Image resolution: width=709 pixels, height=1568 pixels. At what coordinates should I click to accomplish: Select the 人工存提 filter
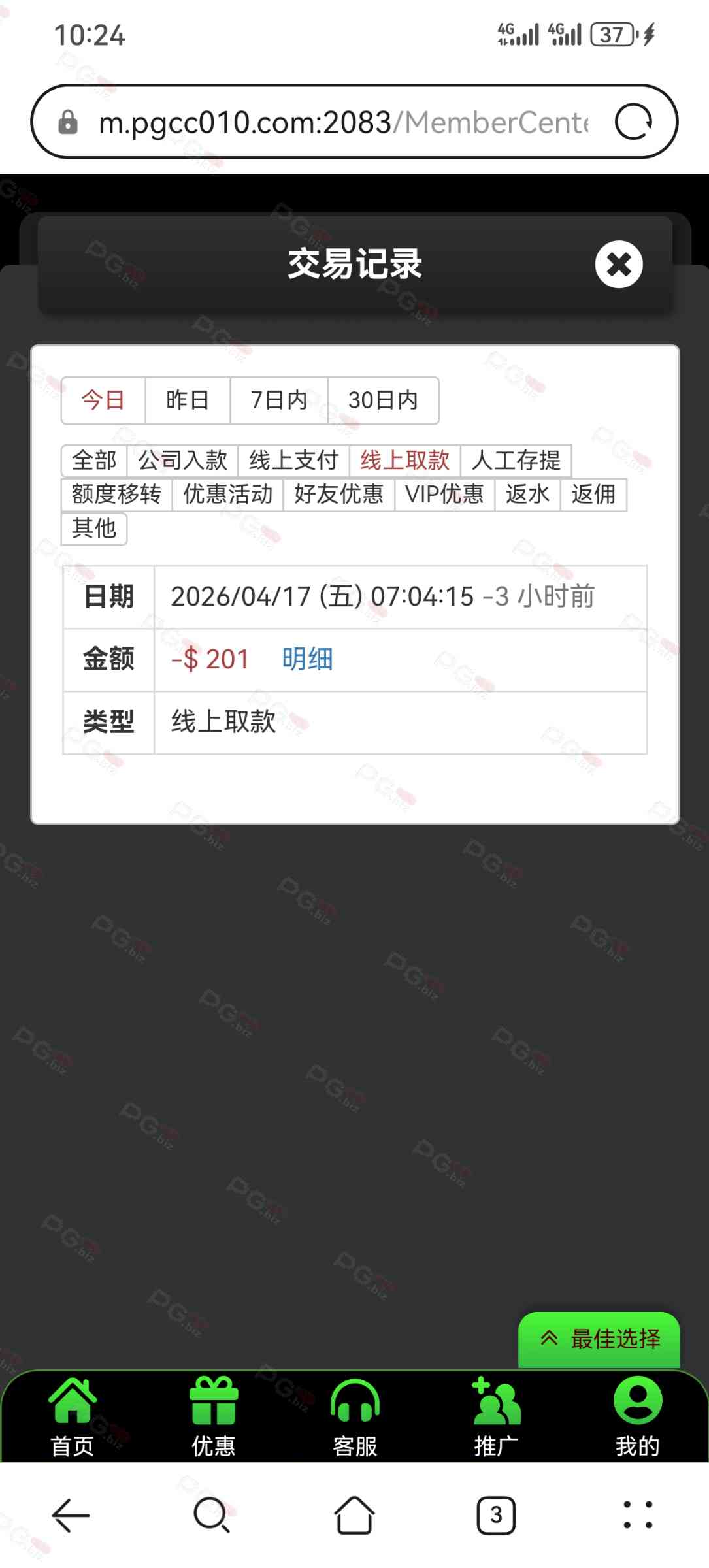coord(516,461)
